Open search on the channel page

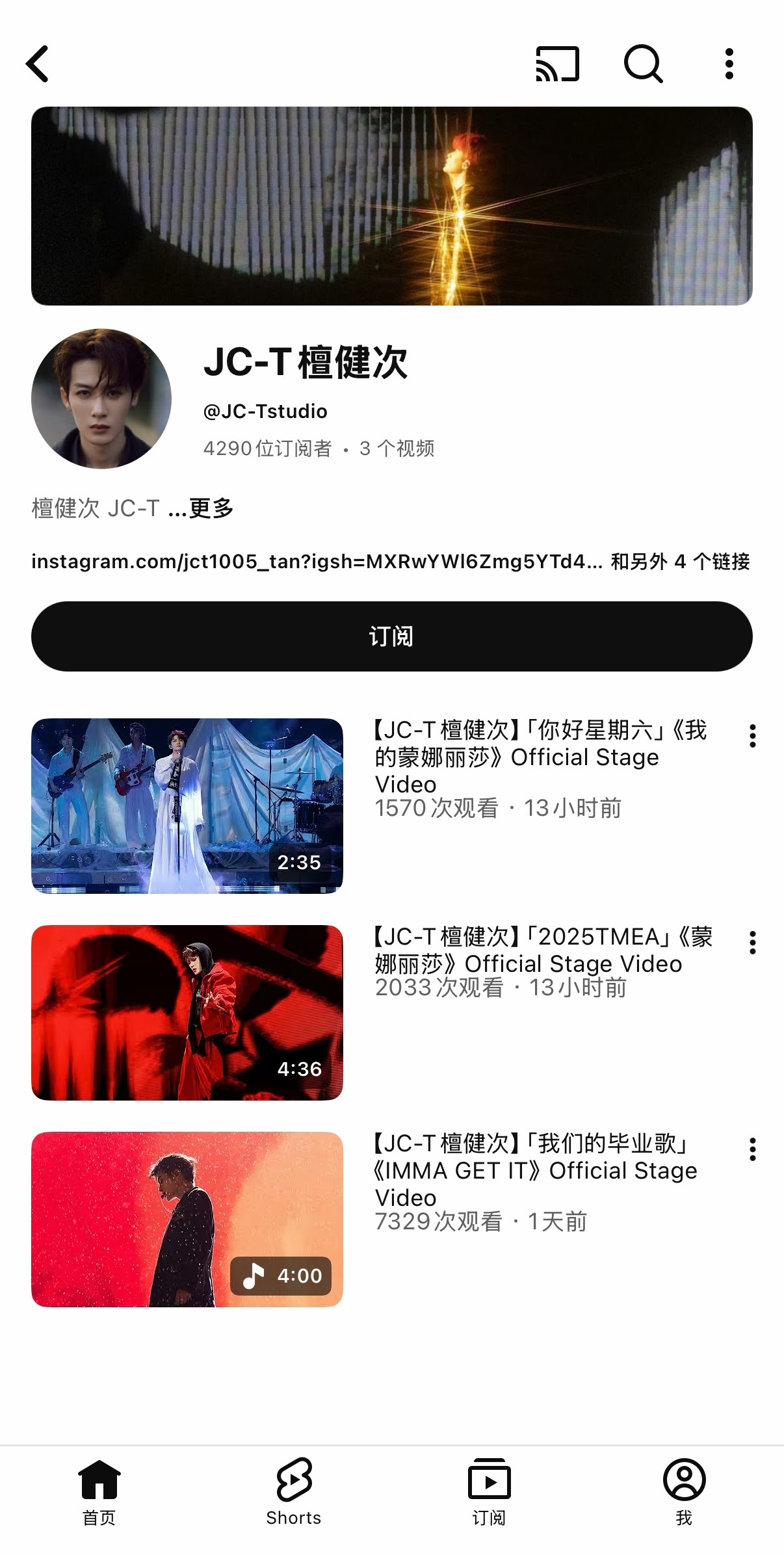(644, 64)
